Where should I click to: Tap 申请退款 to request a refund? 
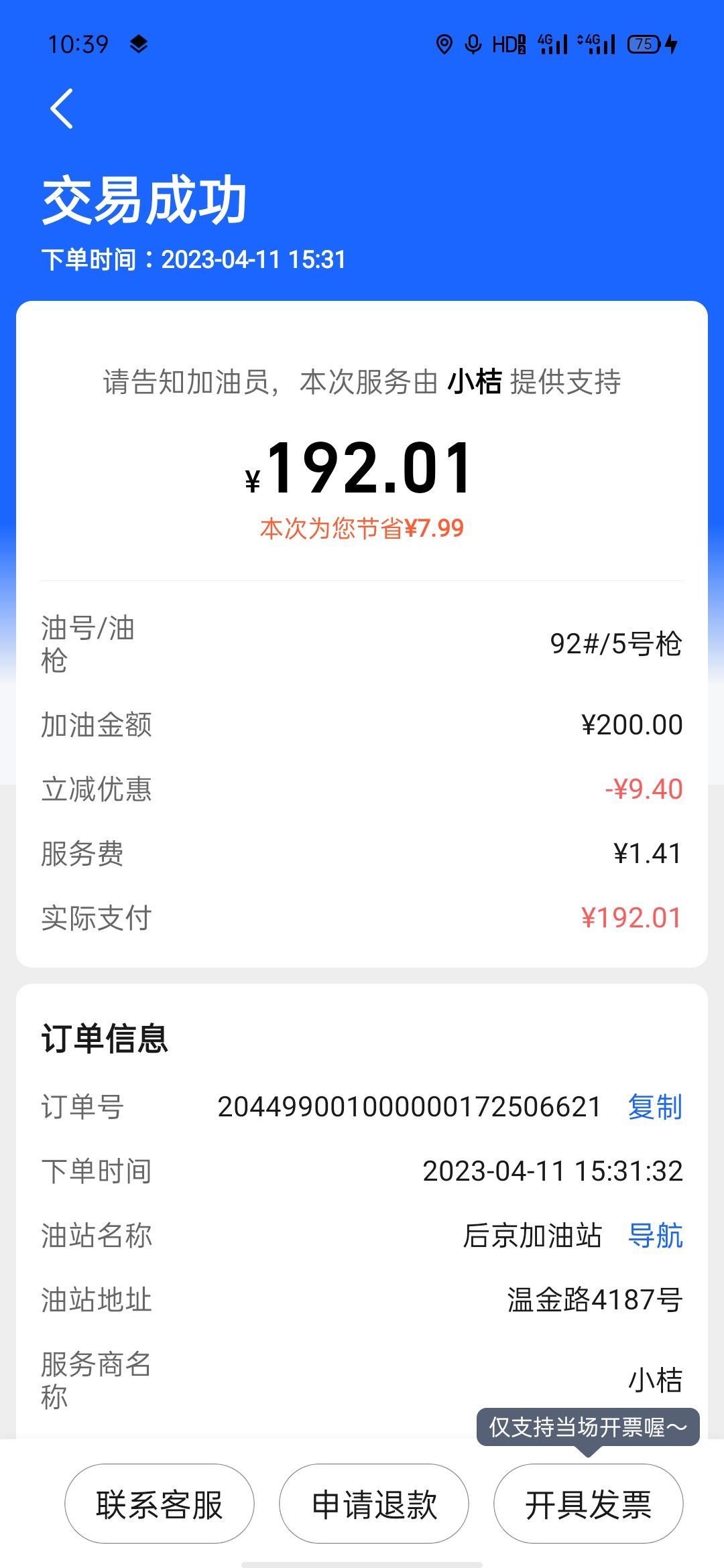coord(374,1505)
